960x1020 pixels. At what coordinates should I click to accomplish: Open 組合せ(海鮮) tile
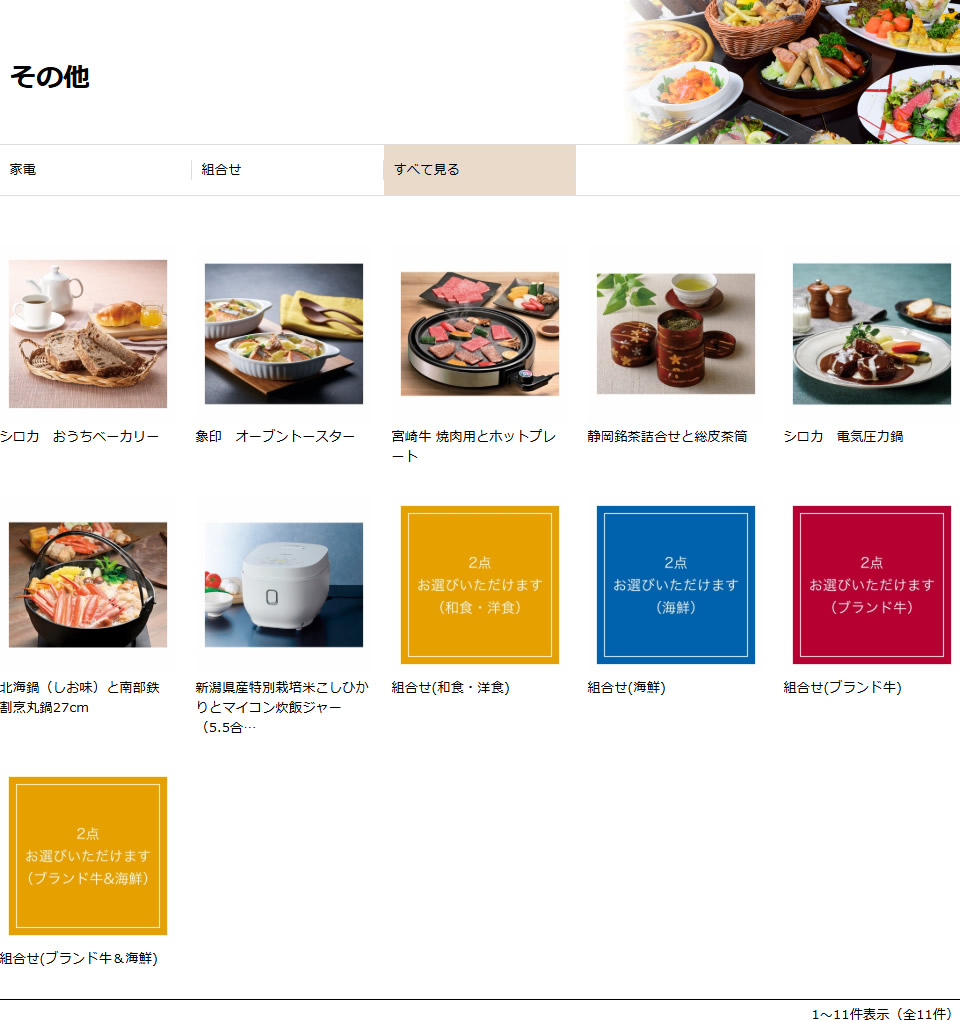click(676, 585)
